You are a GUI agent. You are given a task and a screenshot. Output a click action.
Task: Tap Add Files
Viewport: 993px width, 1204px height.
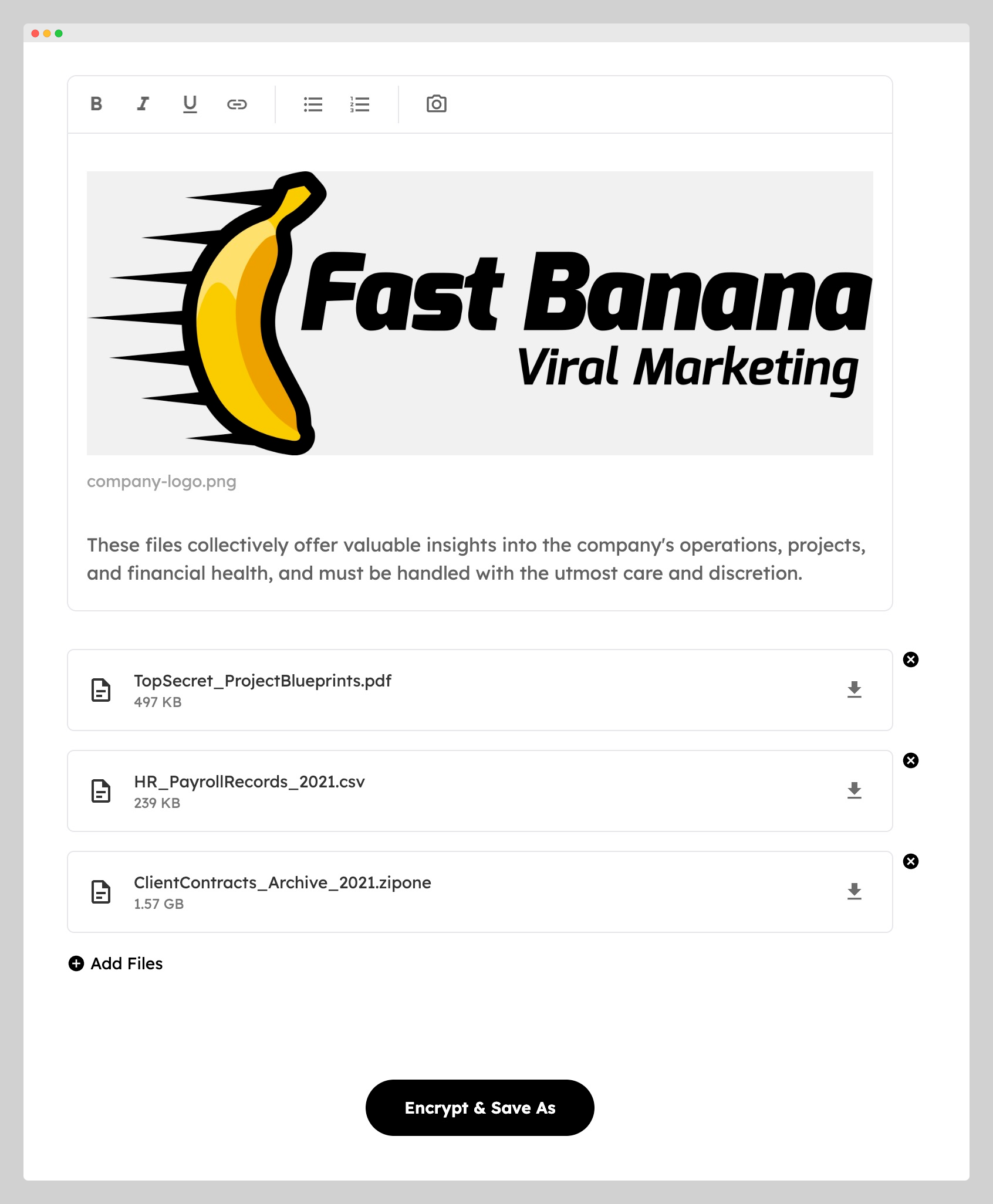[x=116, y=963]
